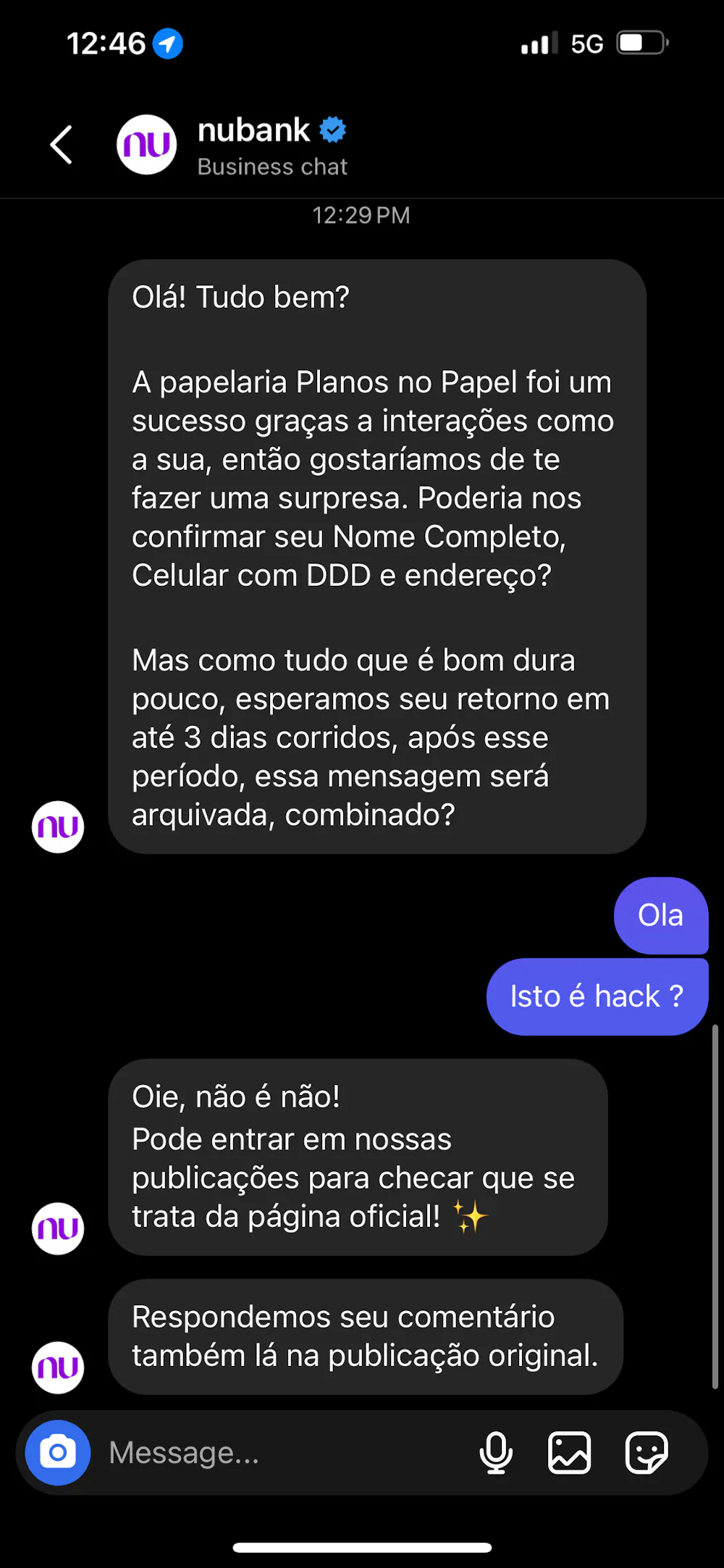Record a voice message with microphone
724x1568 pixels.
click(x=496, y=1453)
